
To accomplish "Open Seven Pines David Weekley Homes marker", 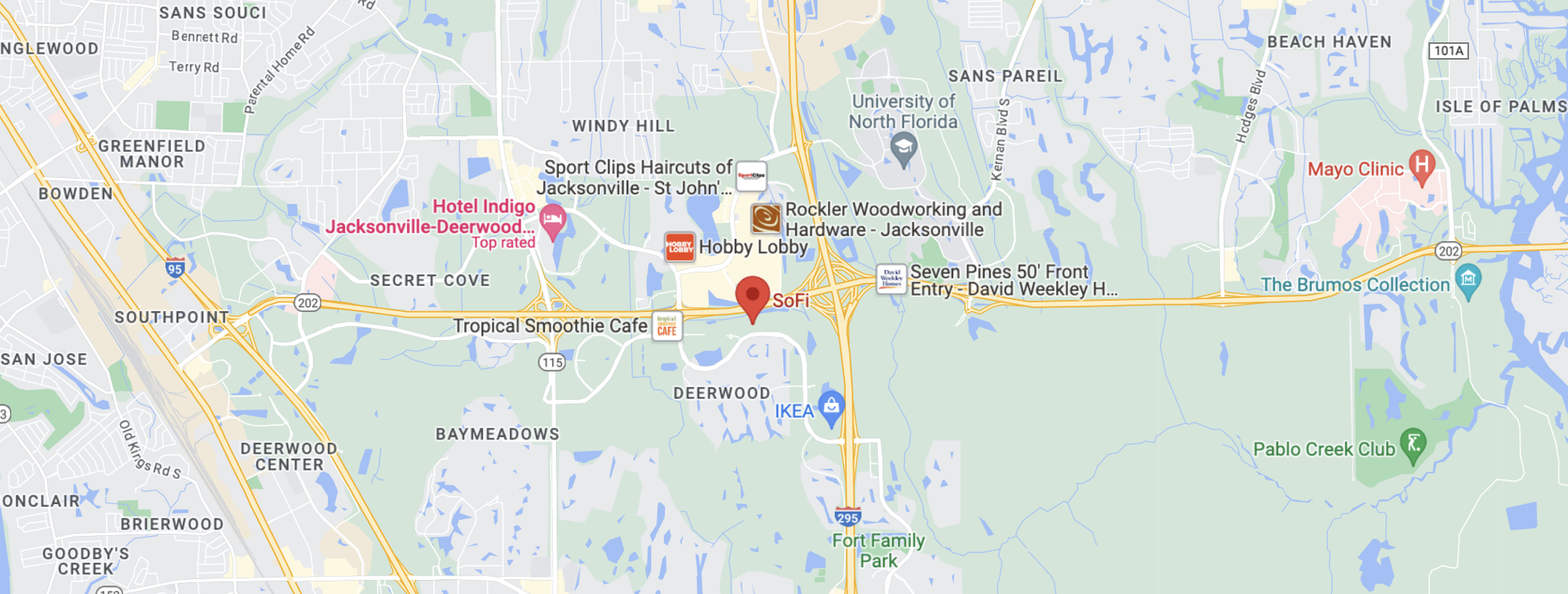I will coord(891,279).
